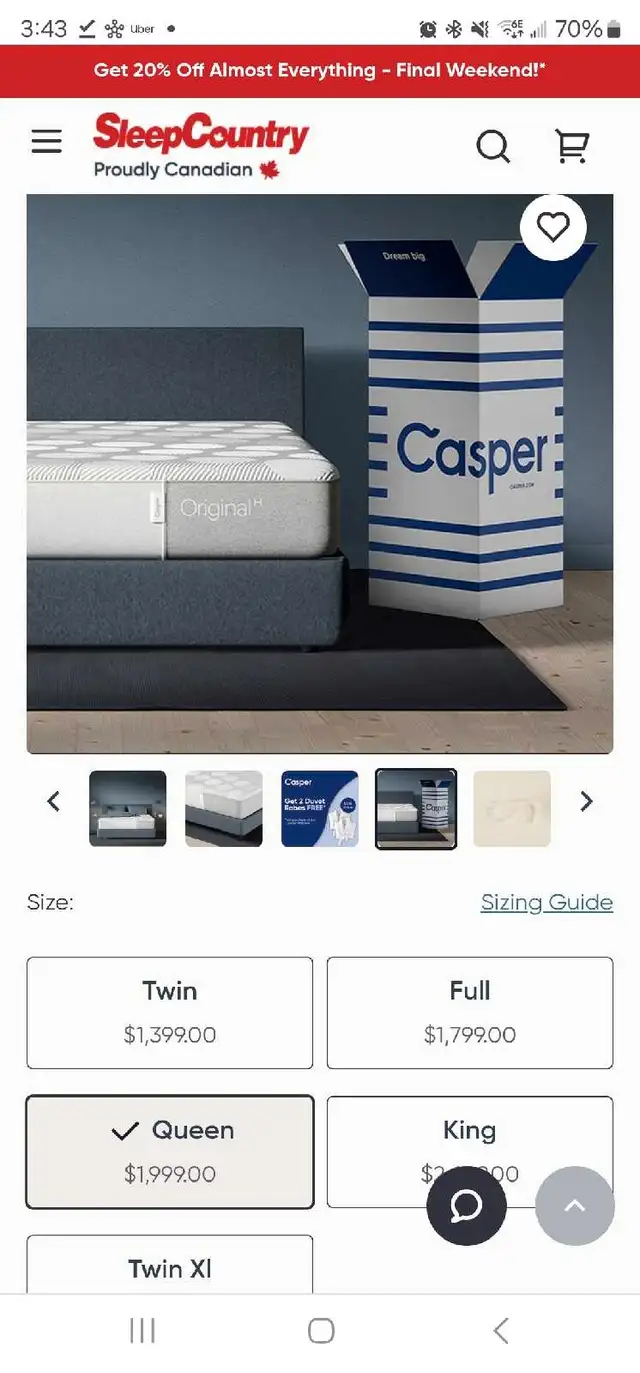Open the search icon

(492, 147)
